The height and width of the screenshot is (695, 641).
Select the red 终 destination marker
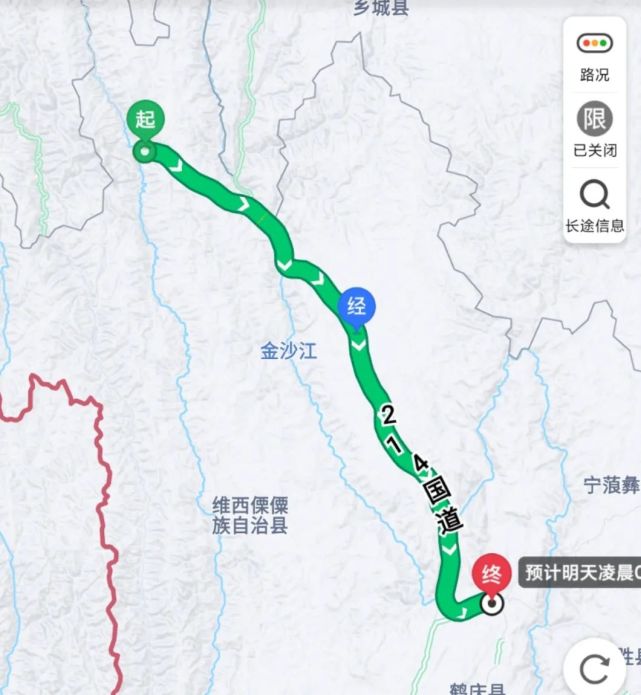[x=490, y=575]
